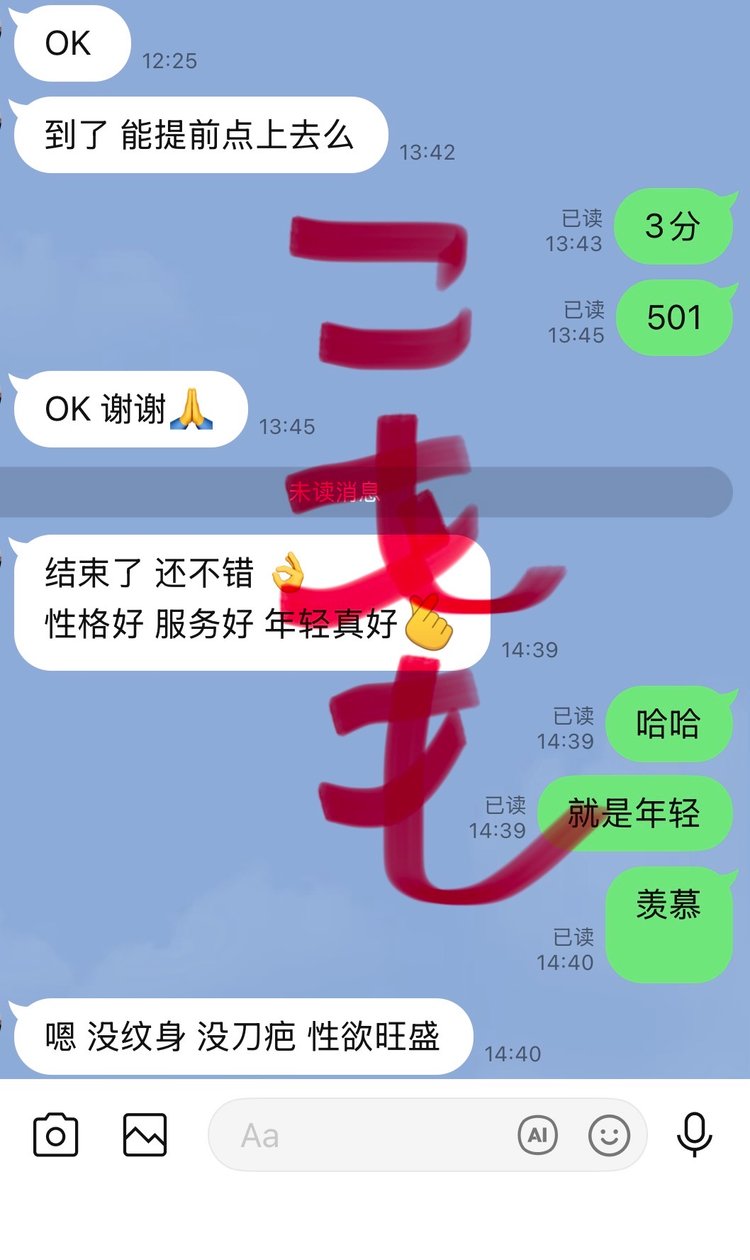Open the photo gallery picker
This screenshot has width=750, height=1260.
click(x=145, y=1135)
